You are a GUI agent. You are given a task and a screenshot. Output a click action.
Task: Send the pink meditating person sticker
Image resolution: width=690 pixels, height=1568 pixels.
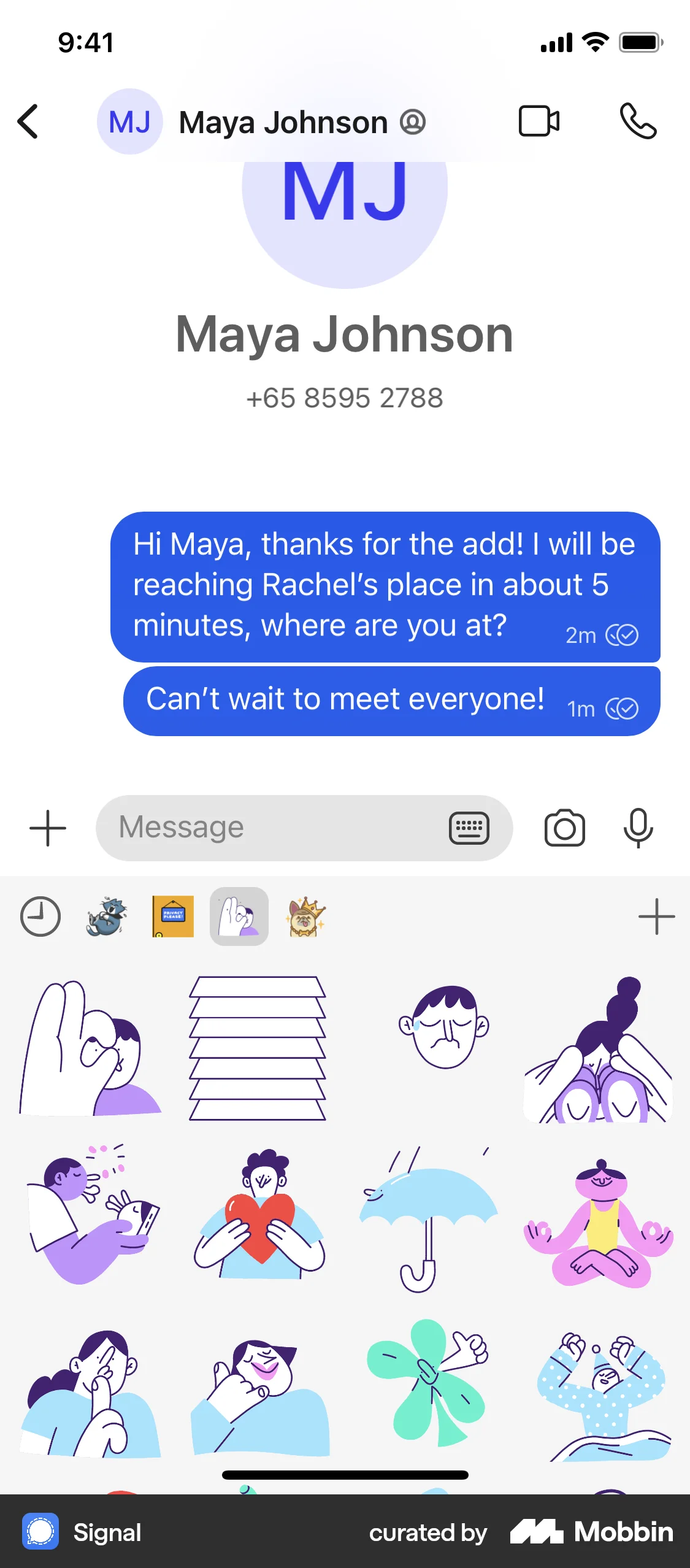click(599, 1224)
